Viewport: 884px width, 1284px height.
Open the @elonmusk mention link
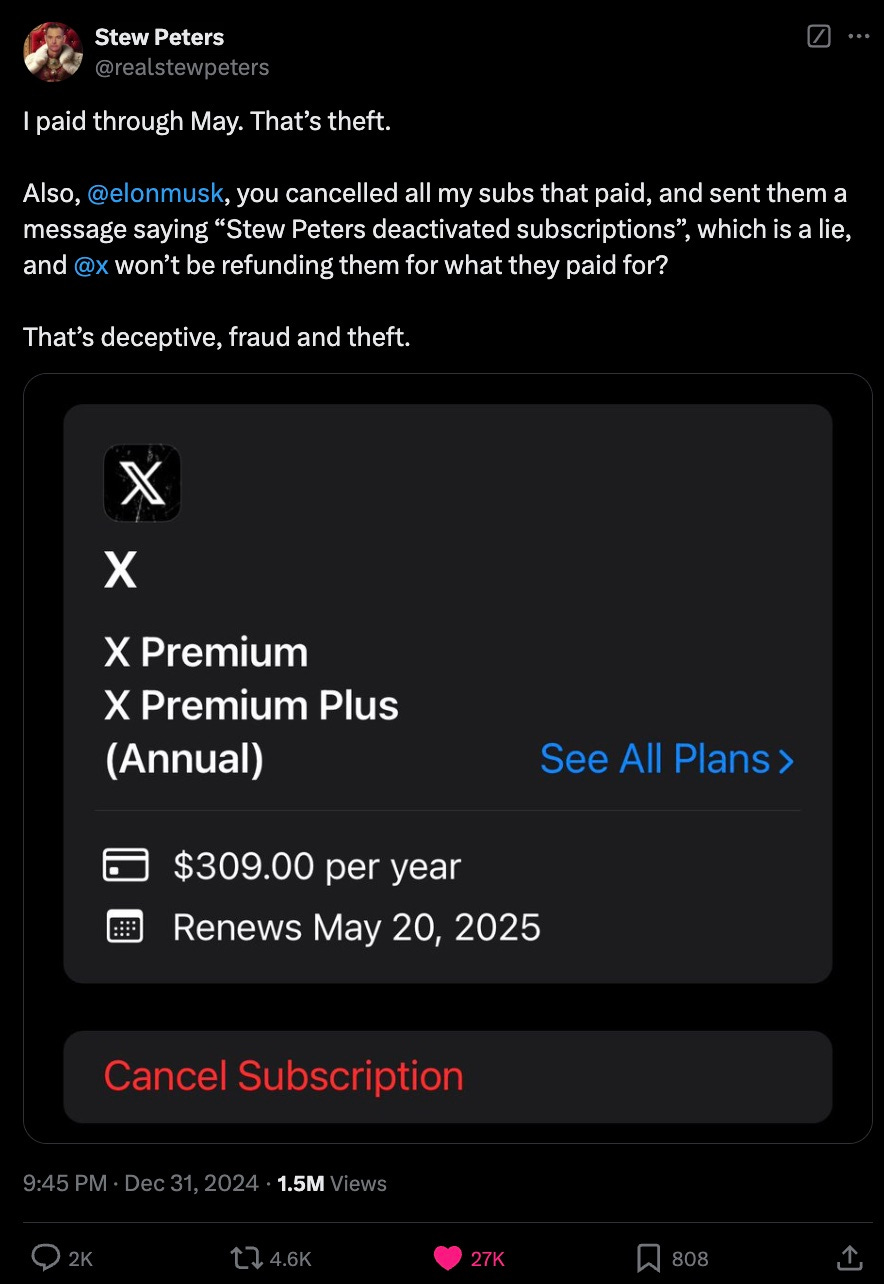[154, 193]
